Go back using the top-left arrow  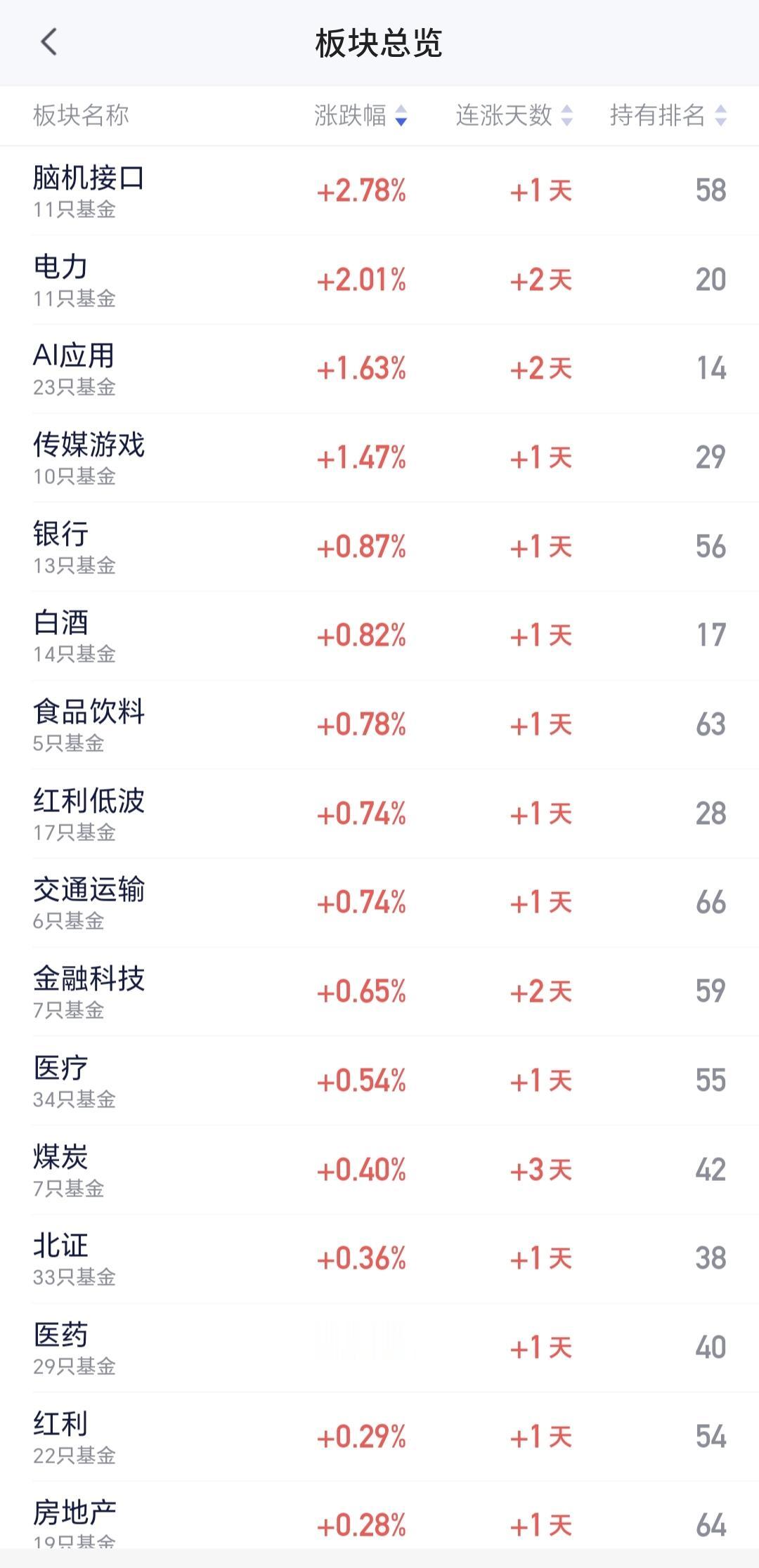[48, 42]
